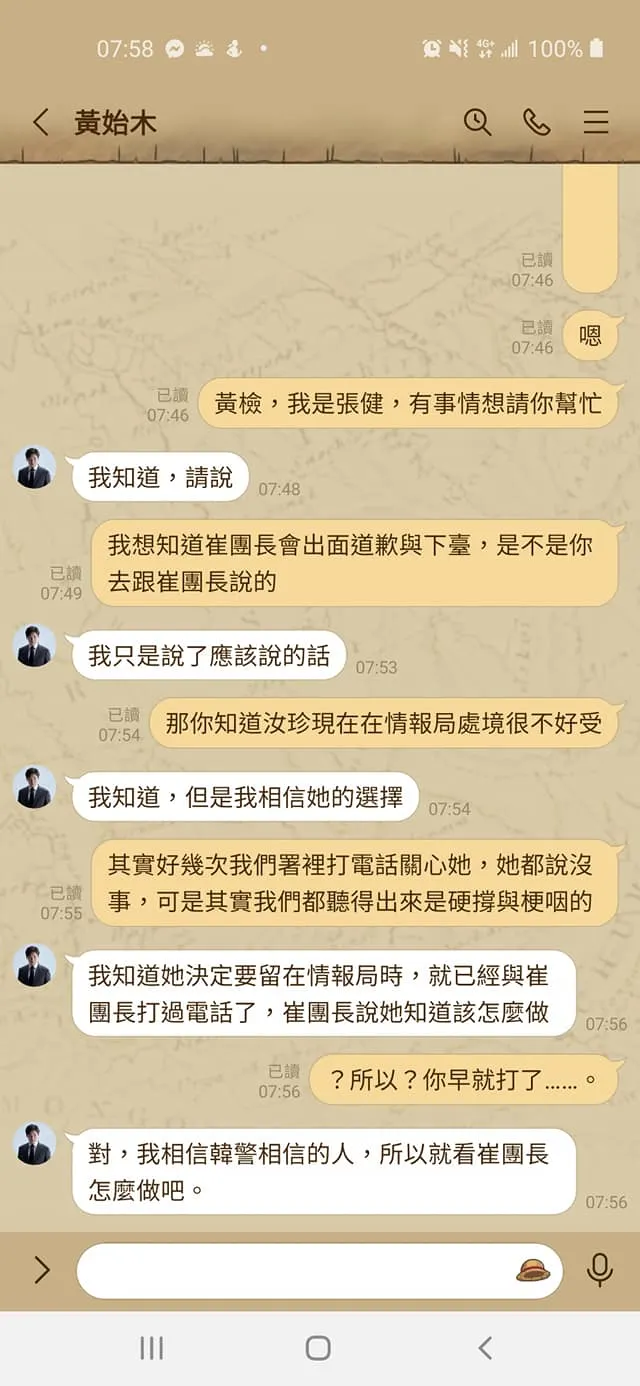Open 黃始木's profile picture beside 我知道，請說
Screen dimensions: 640x1386
tap(35, 468)
